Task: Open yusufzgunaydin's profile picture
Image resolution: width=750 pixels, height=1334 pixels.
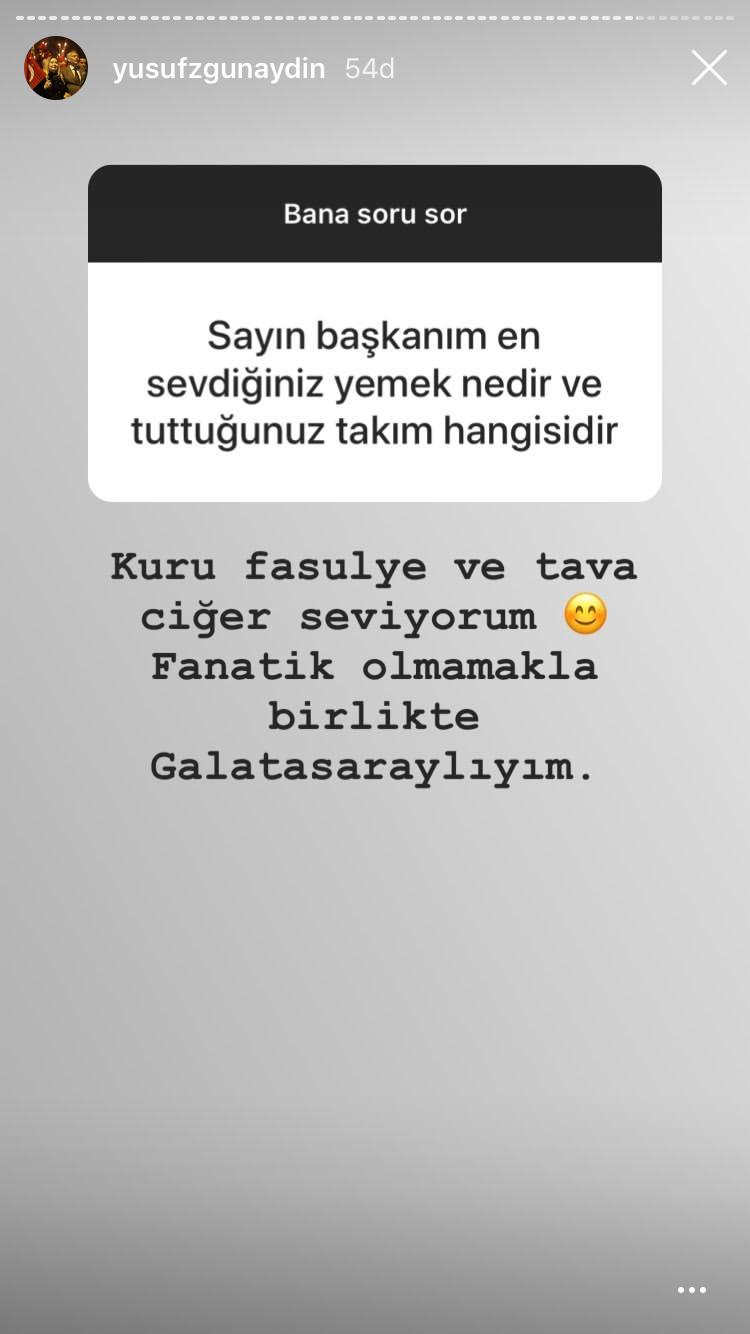Action: pos(56,68)
